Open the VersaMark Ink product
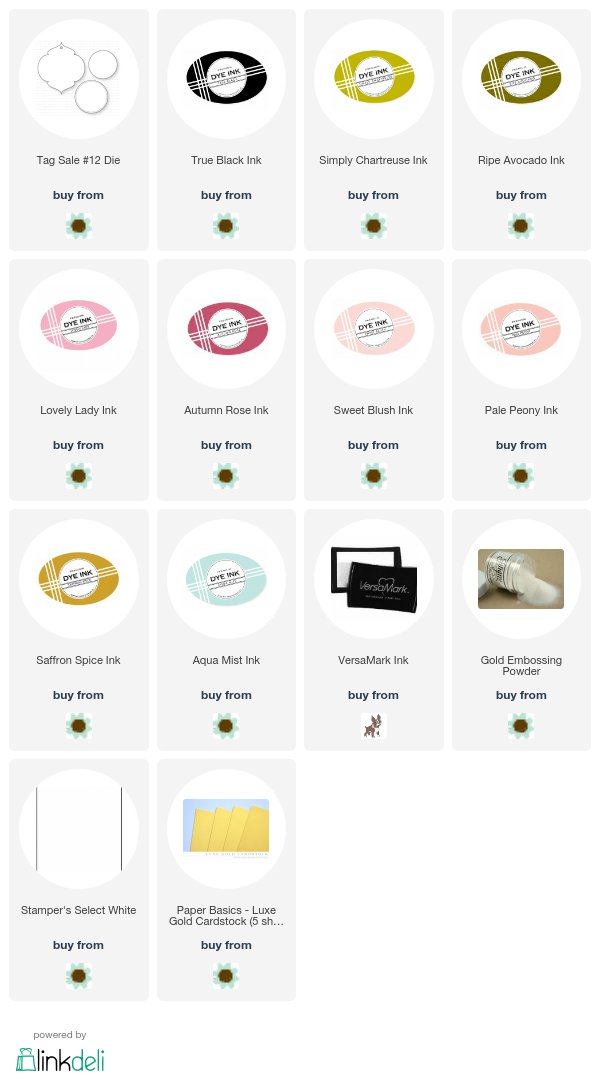This screenshot has height=1081, width=600. point(374,579)
